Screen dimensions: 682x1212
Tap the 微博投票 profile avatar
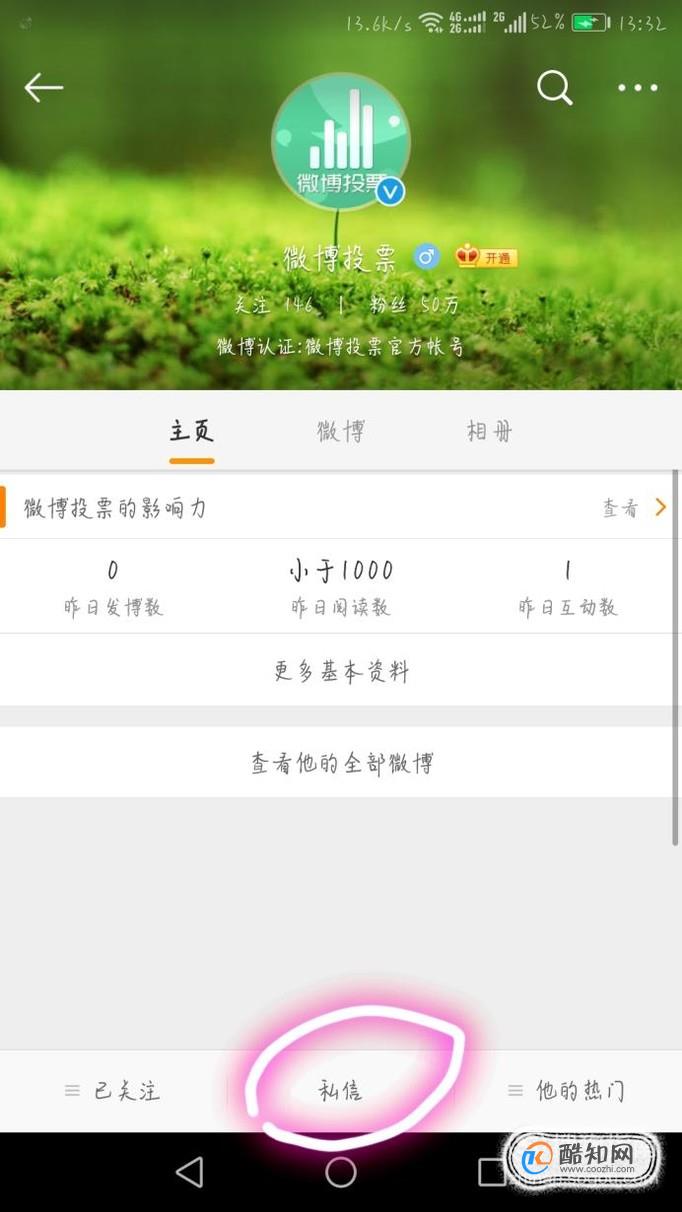click(x=340, y=142)
